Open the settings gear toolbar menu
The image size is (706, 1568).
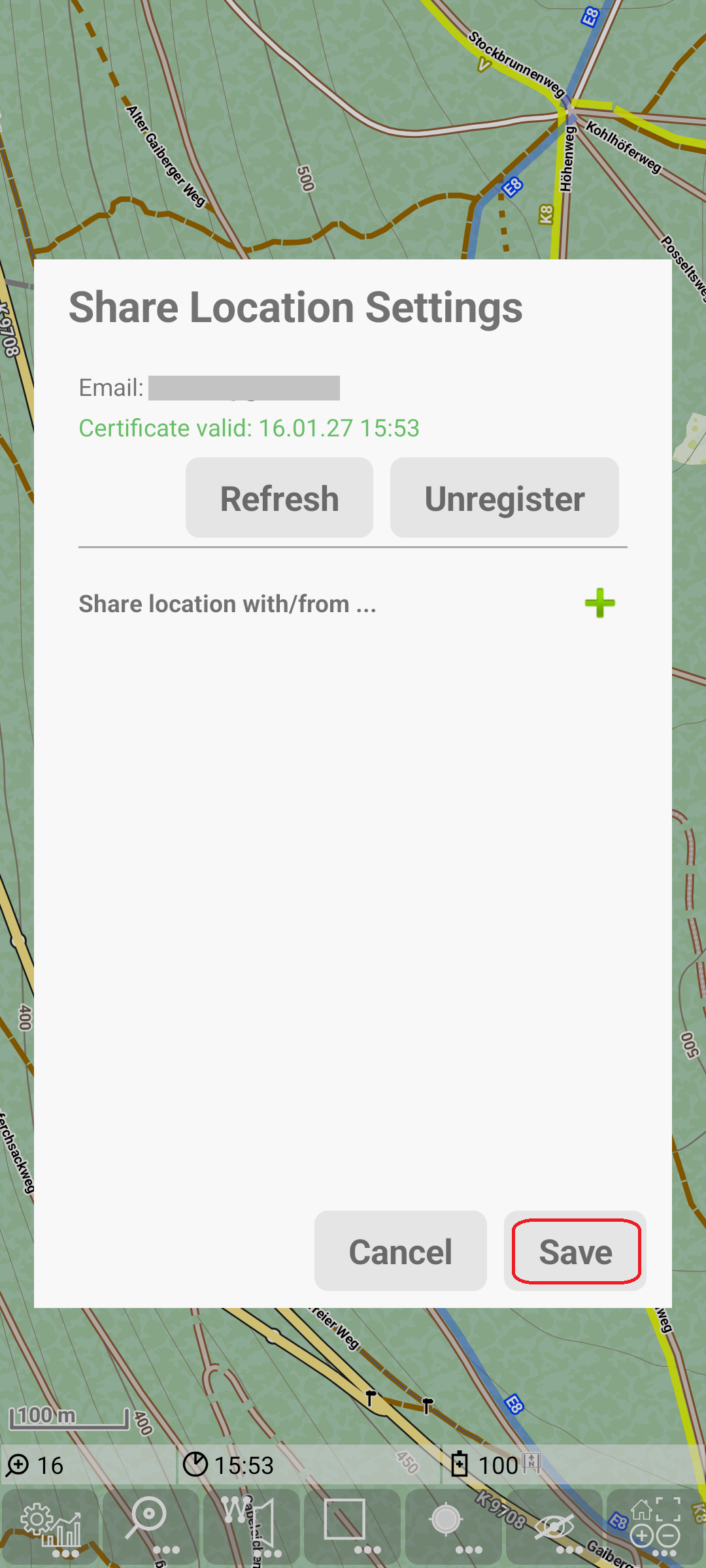click(50, 1526)
